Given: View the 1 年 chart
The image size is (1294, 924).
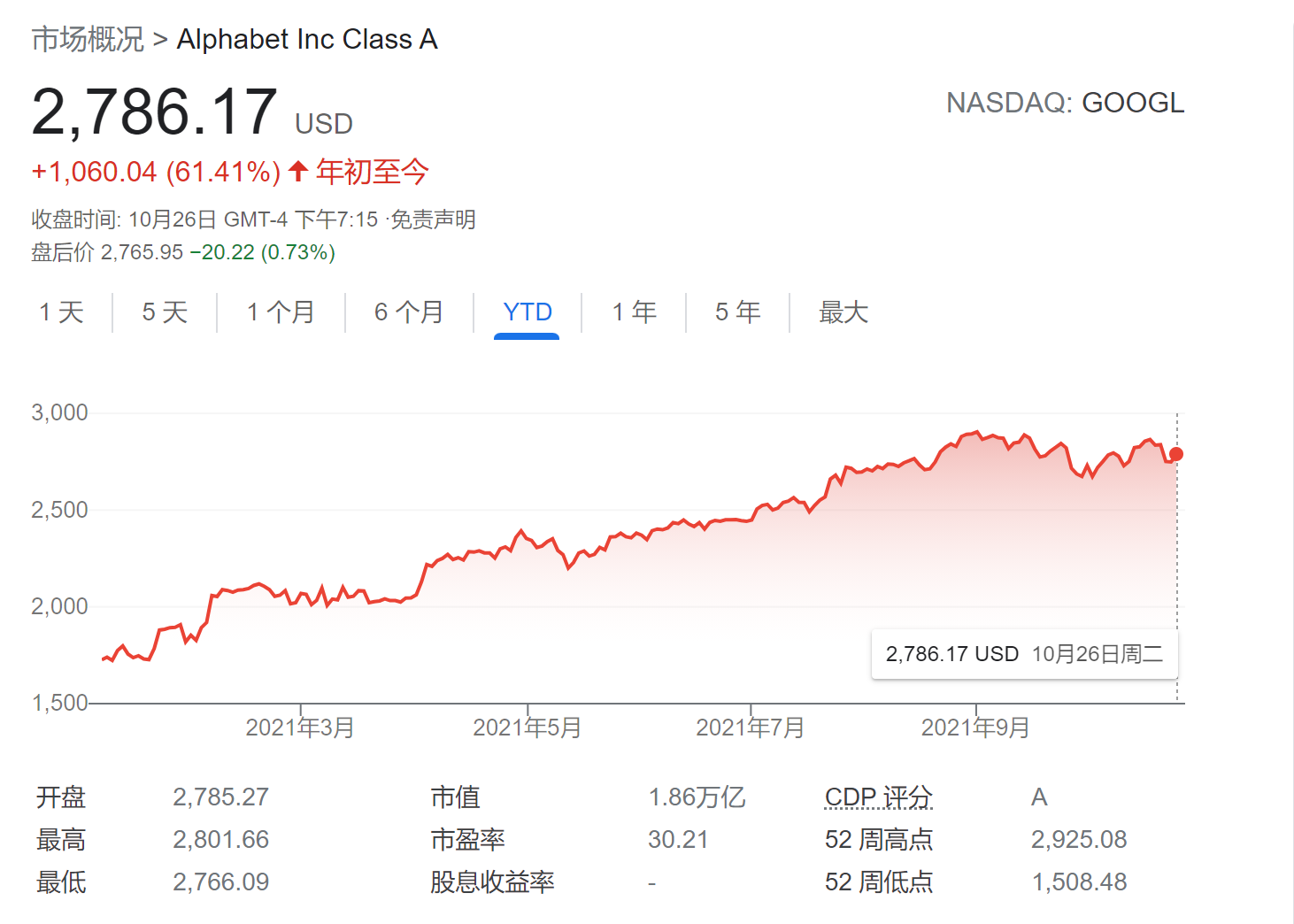Looking at the screenshot, I should click(634, 312).
